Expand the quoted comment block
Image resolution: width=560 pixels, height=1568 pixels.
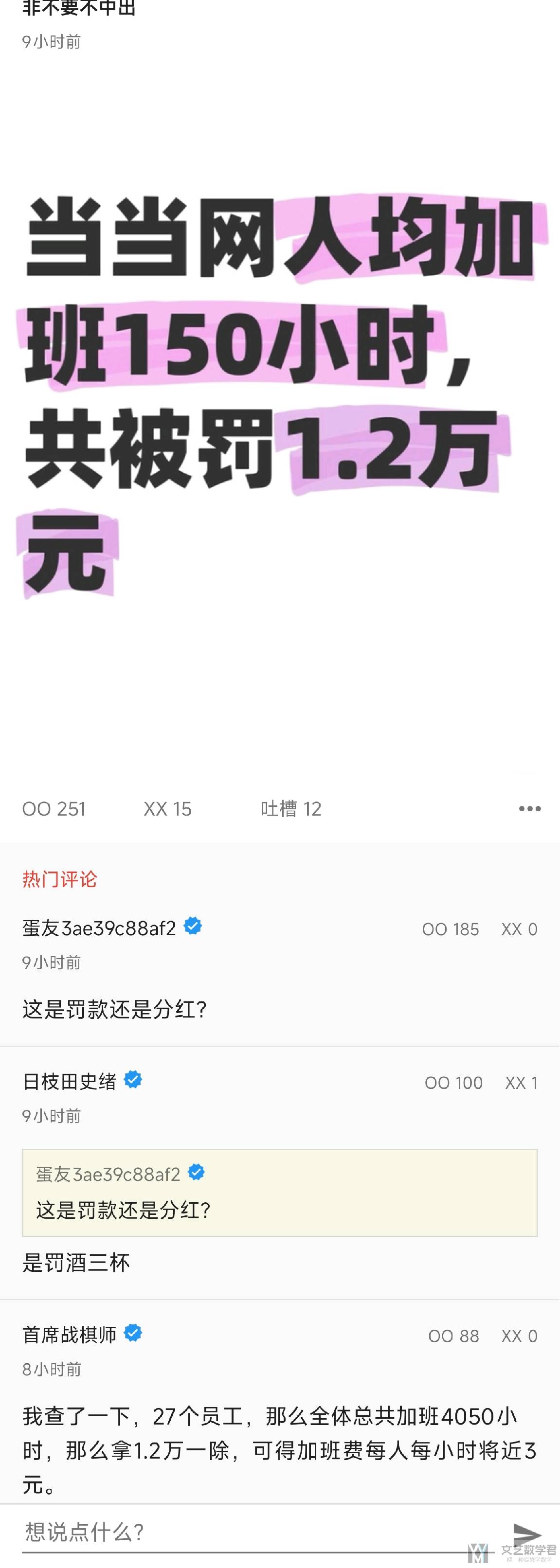click(280, 1192)
